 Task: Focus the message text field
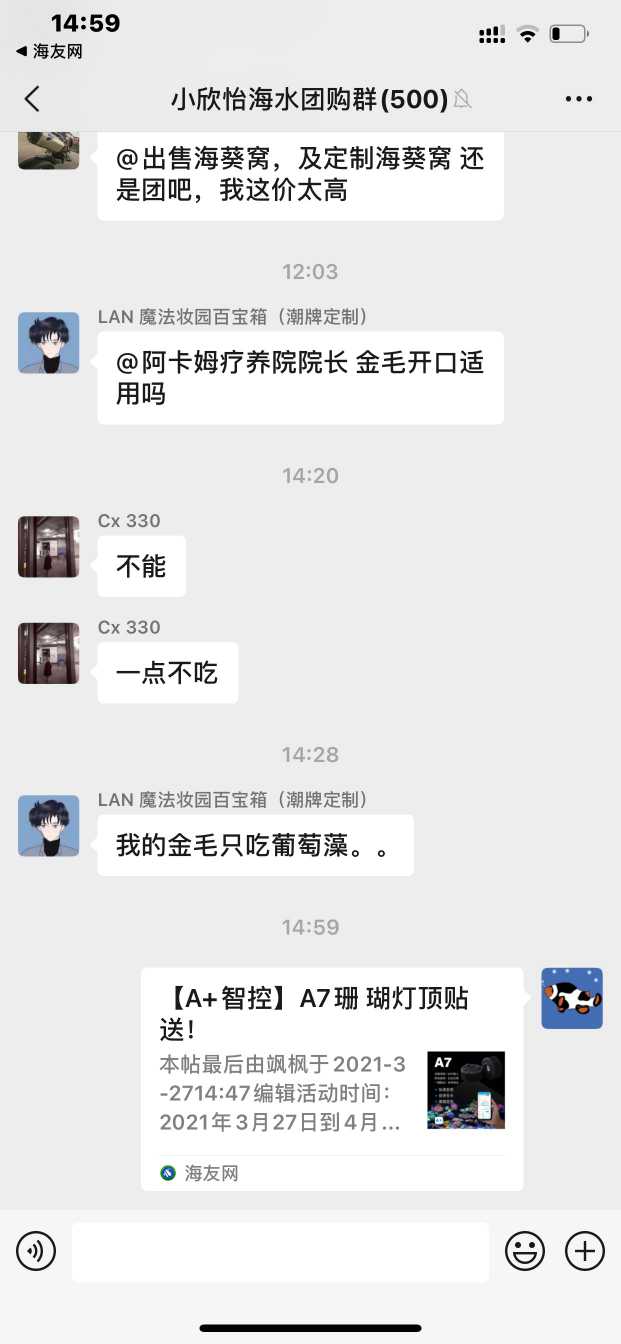click(x=280, y=1251)
